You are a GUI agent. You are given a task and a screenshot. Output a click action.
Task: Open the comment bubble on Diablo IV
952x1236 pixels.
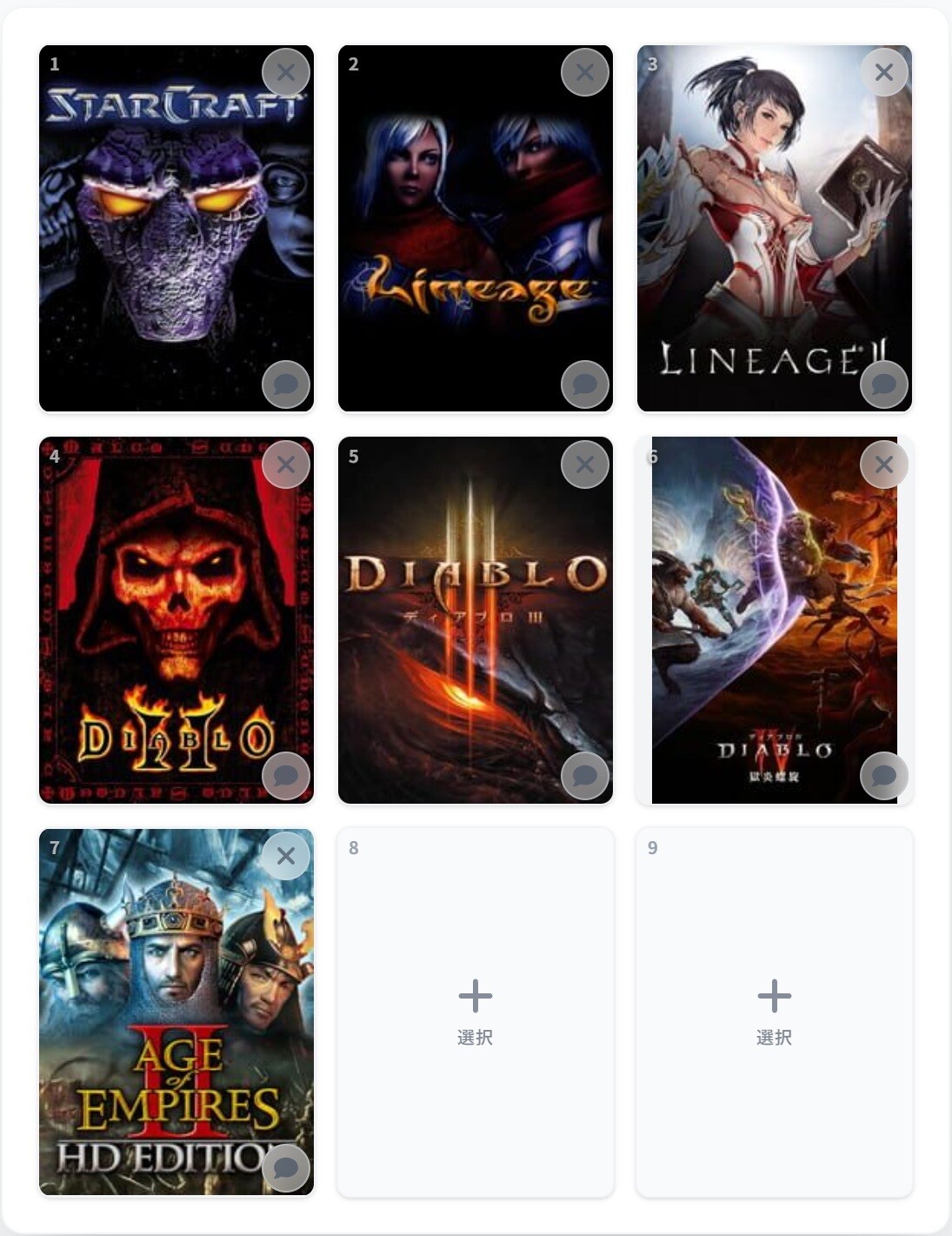tap(884, 776)
